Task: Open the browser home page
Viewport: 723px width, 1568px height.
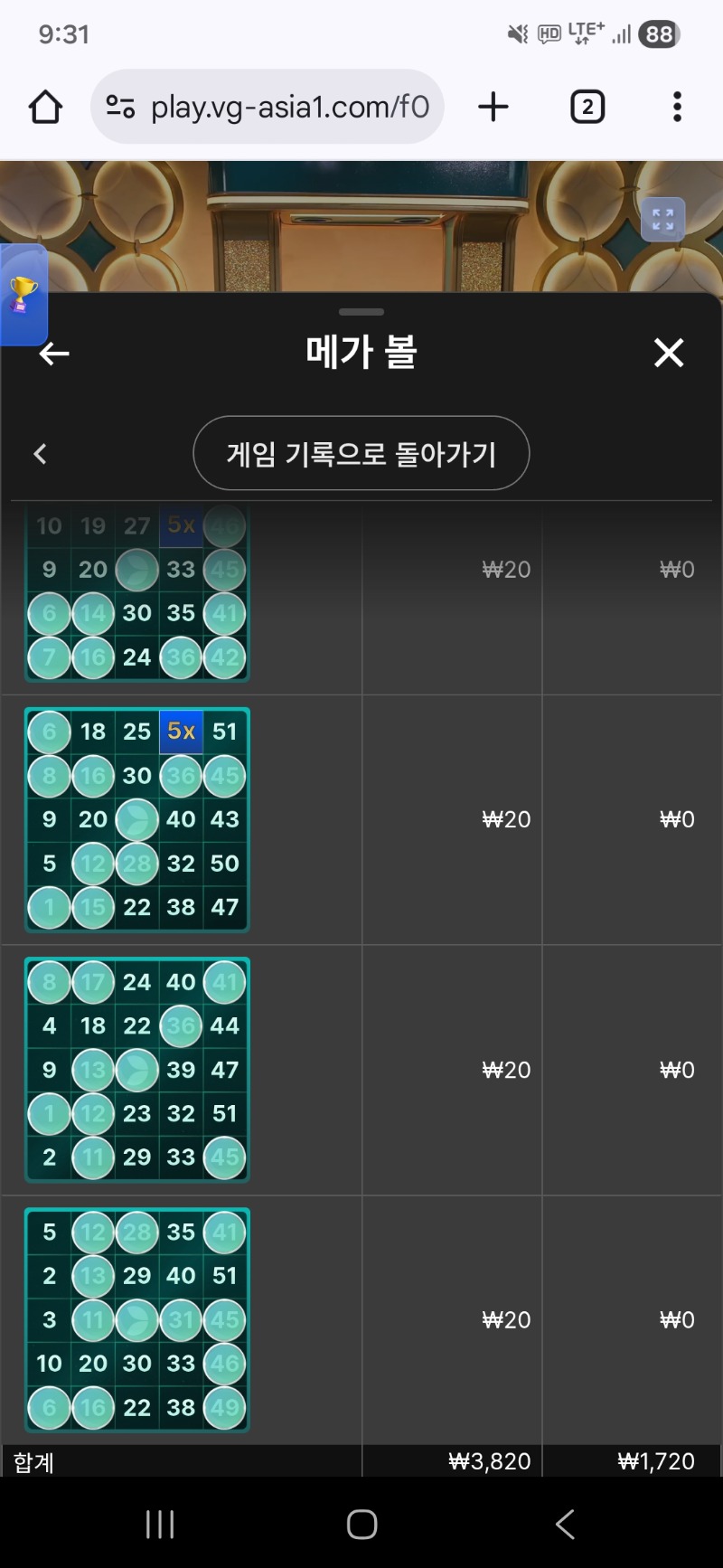Action: (x=45, y=108)
